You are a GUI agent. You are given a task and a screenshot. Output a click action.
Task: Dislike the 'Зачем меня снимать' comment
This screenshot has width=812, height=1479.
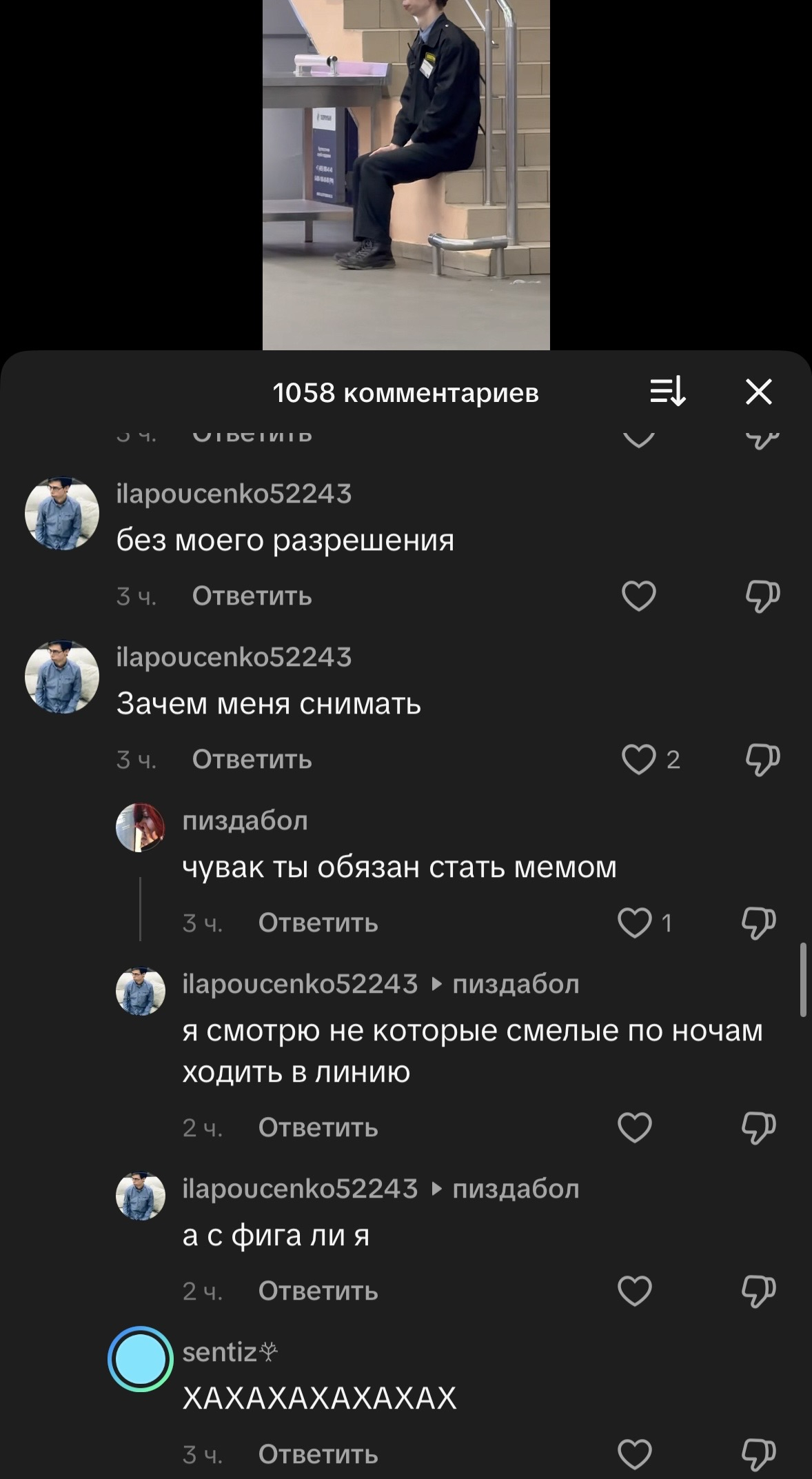pyautogui.click(x=762, y=760)
